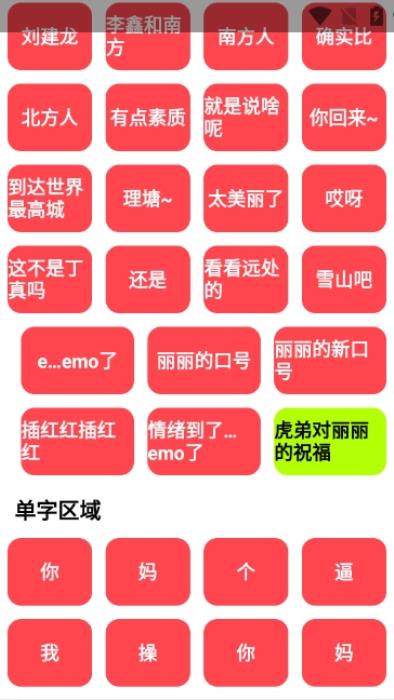The width and height of the screenshot is (394, 700).
Task: Play the 确实比 sound
Action: 344,36
